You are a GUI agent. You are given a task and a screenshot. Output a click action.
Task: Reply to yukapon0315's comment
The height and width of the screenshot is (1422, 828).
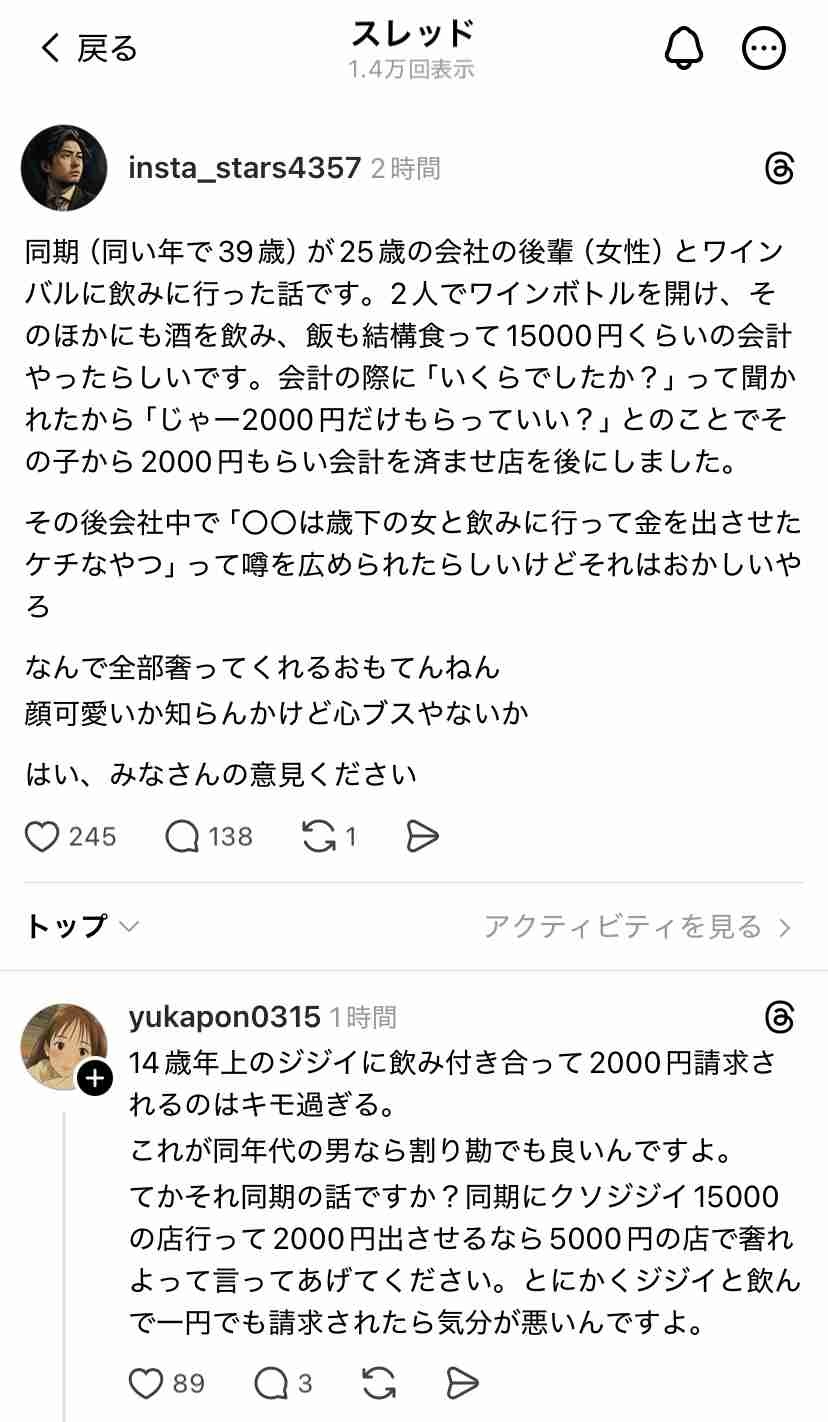click(x=271, y=1383)
